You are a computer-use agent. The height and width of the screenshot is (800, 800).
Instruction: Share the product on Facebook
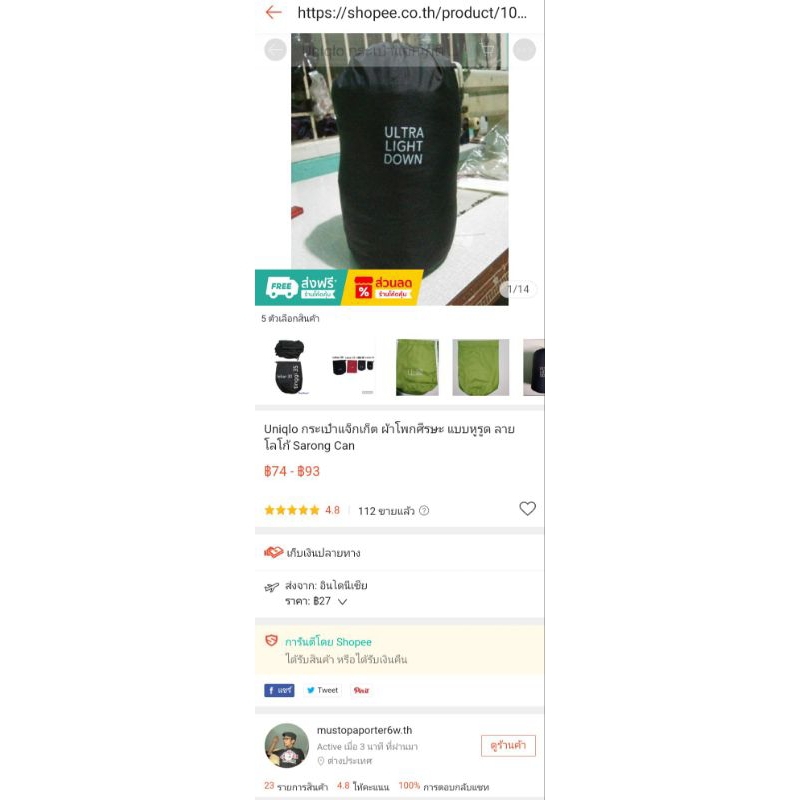click(x=279, y=690)
